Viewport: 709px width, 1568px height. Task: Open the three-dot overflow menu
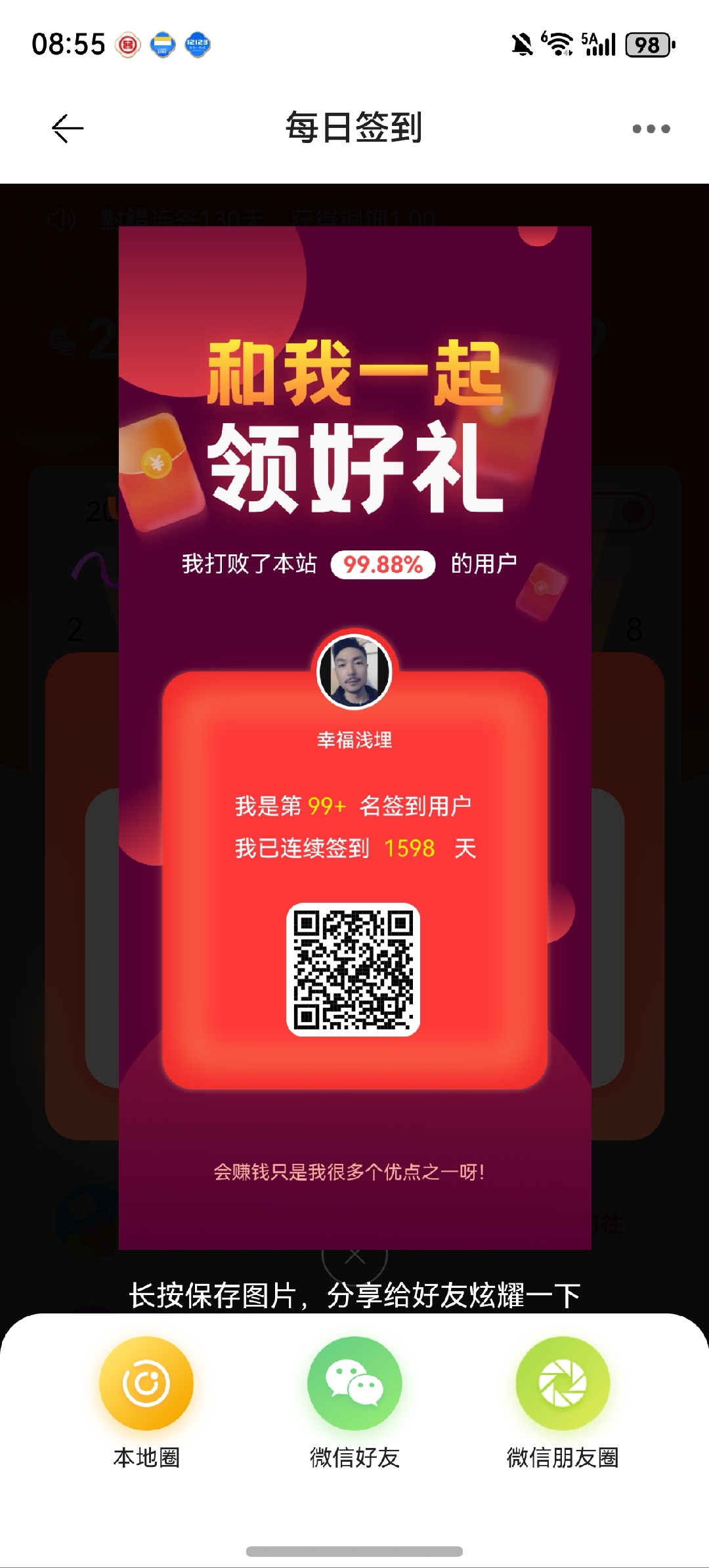pyautogui.click(x=651, y=129)
